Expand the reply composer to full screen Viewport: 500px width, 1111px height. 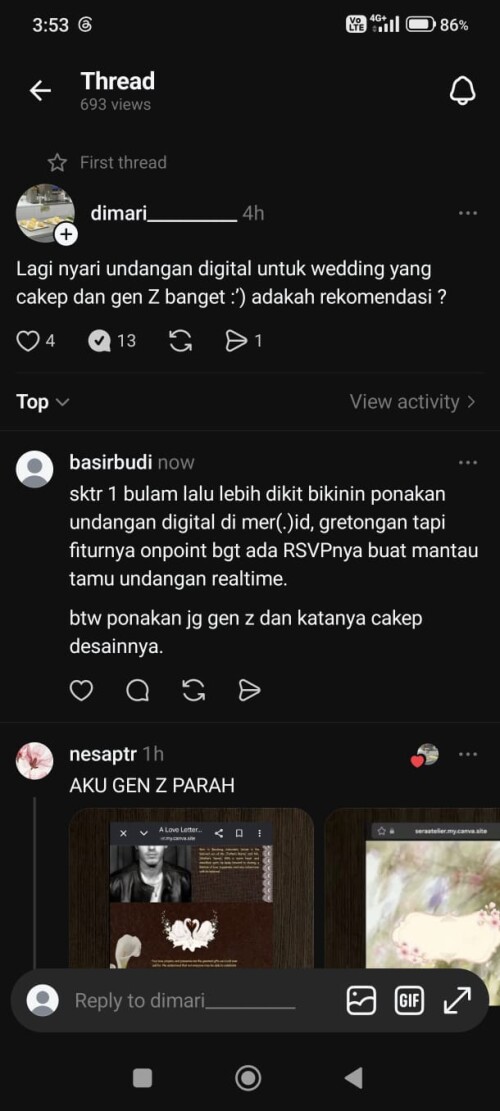[x=457, y=1000]
